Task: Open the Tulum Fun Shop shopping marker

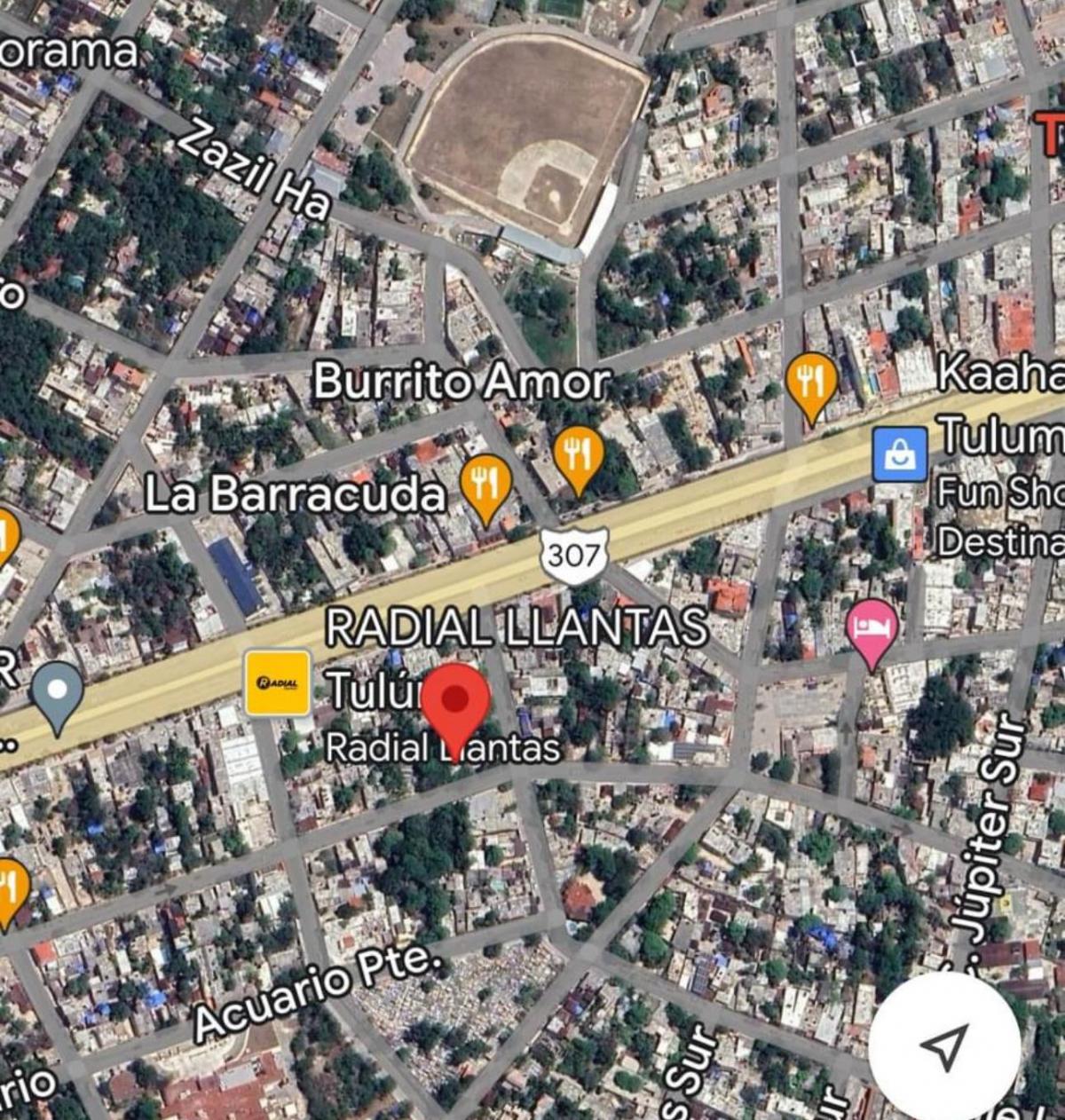Action: (x=900, y=454)
